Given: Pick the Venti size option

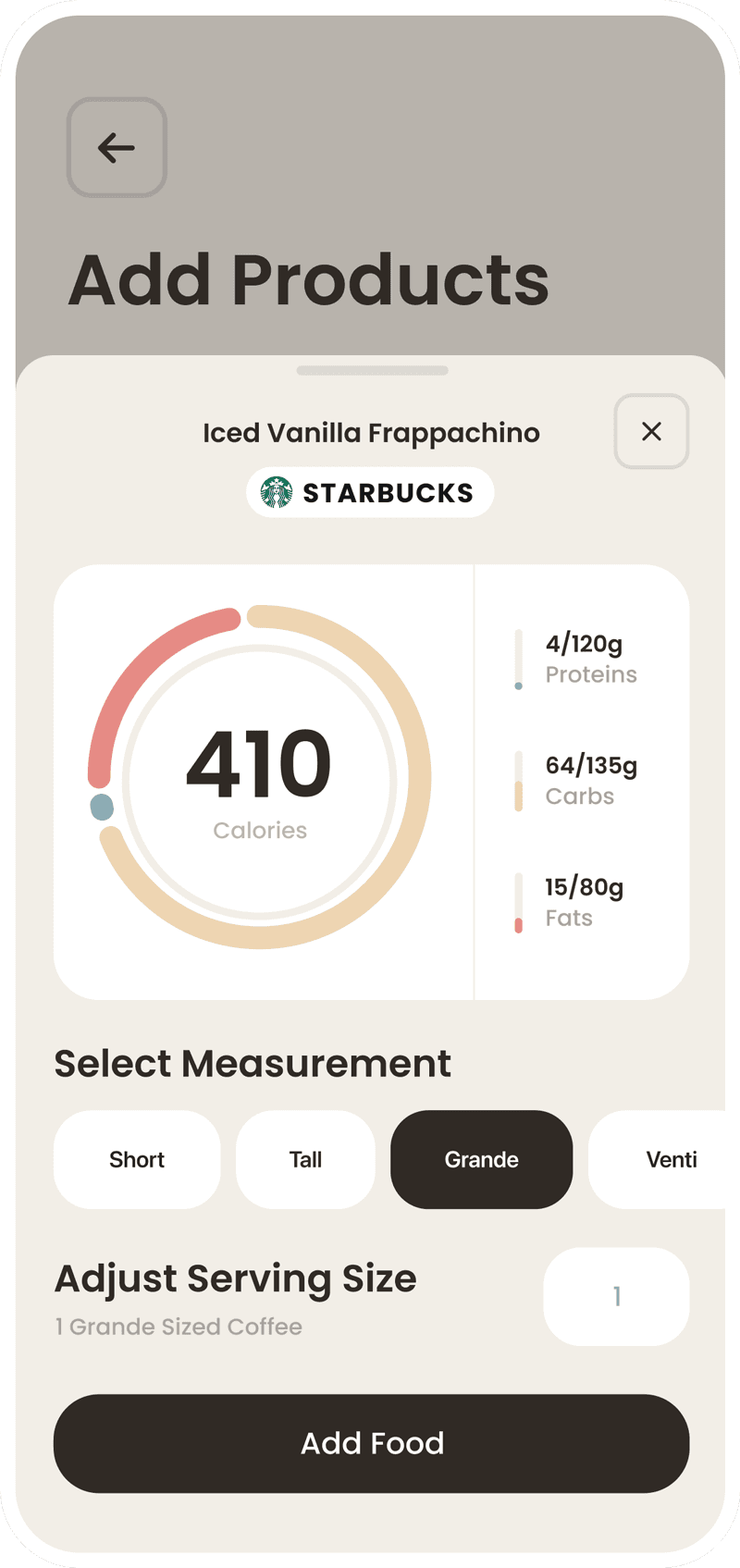Looking at the screenshot, I should [x=668, y=1159].
